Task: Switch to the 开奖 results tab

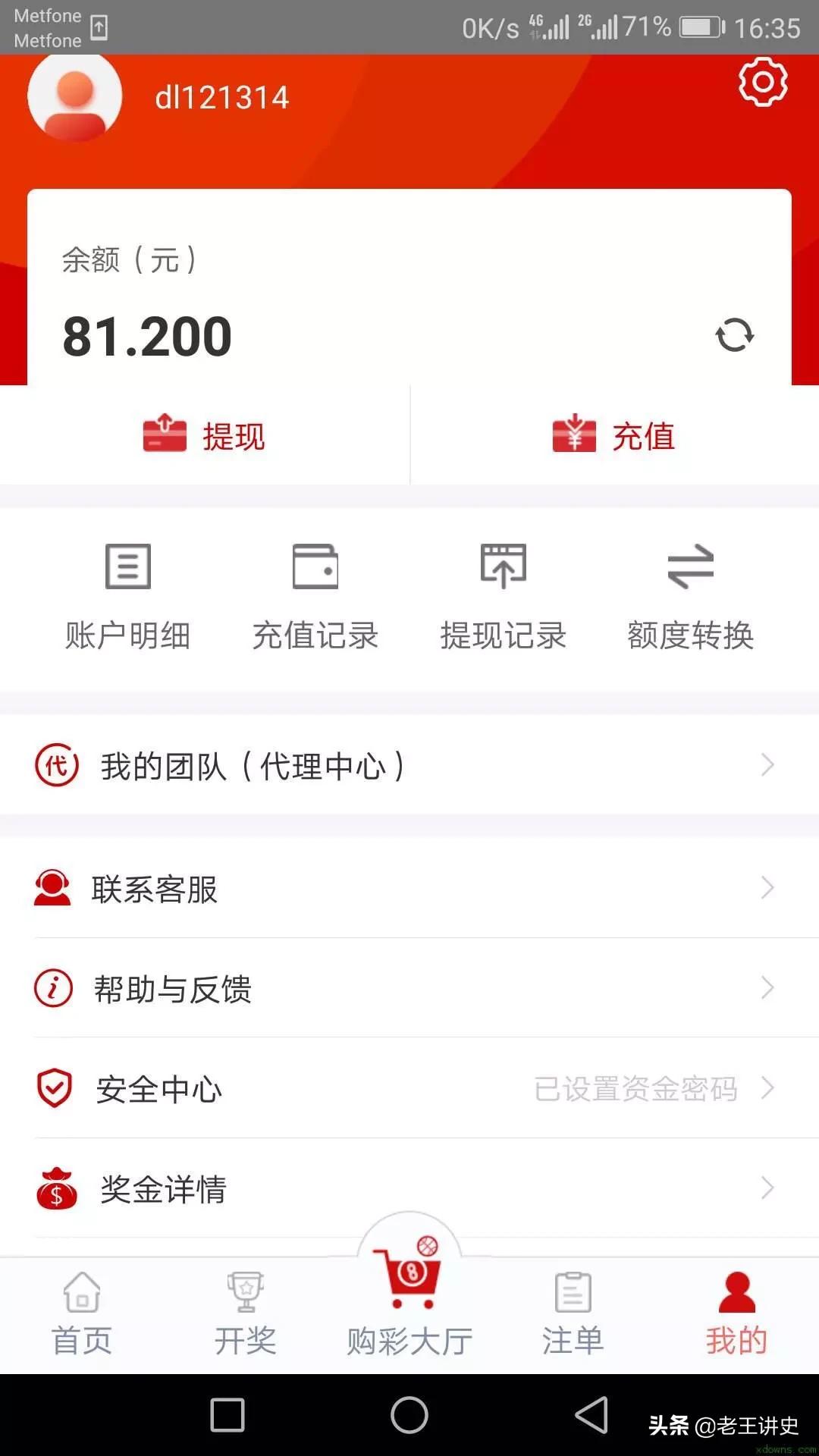Action: click(x=246, y=1315)
